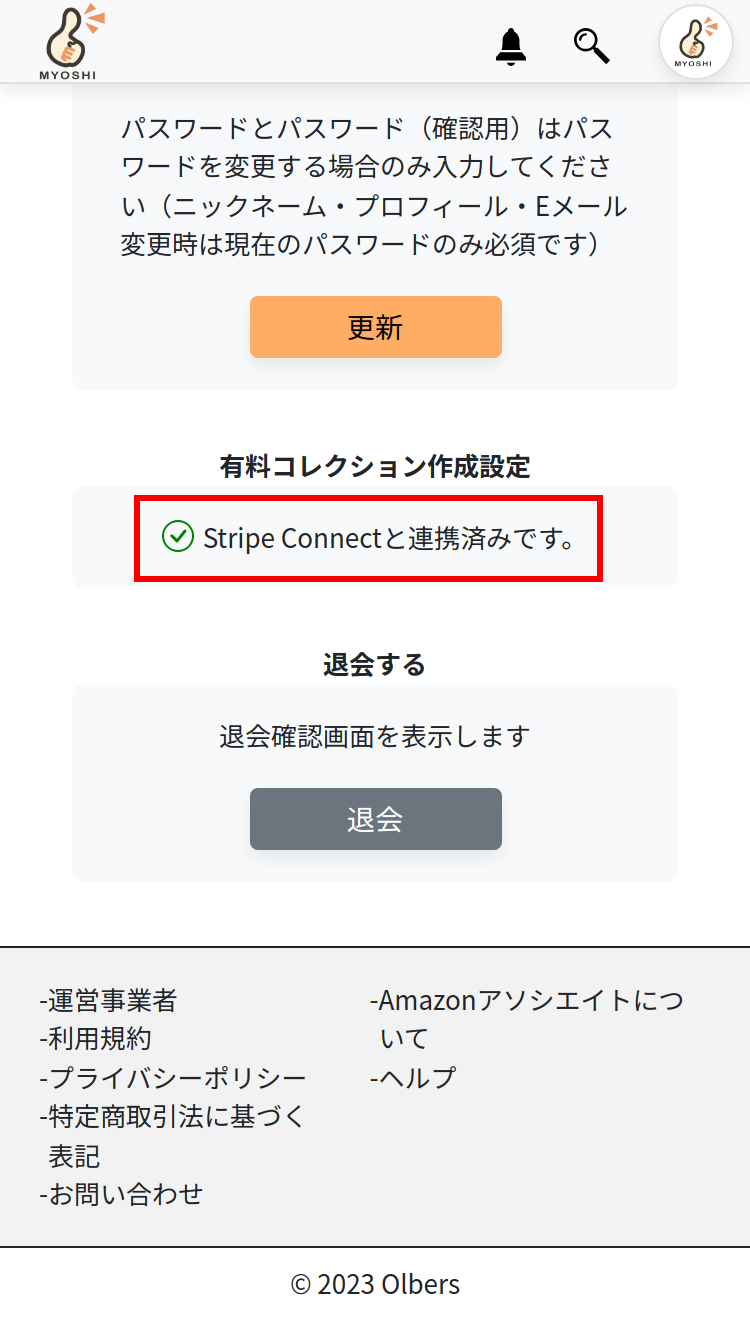Open Amazonアソシエイトについて link
Image resolution: width=750 pixels, height=1334 pixels.
pos(527,1019)
